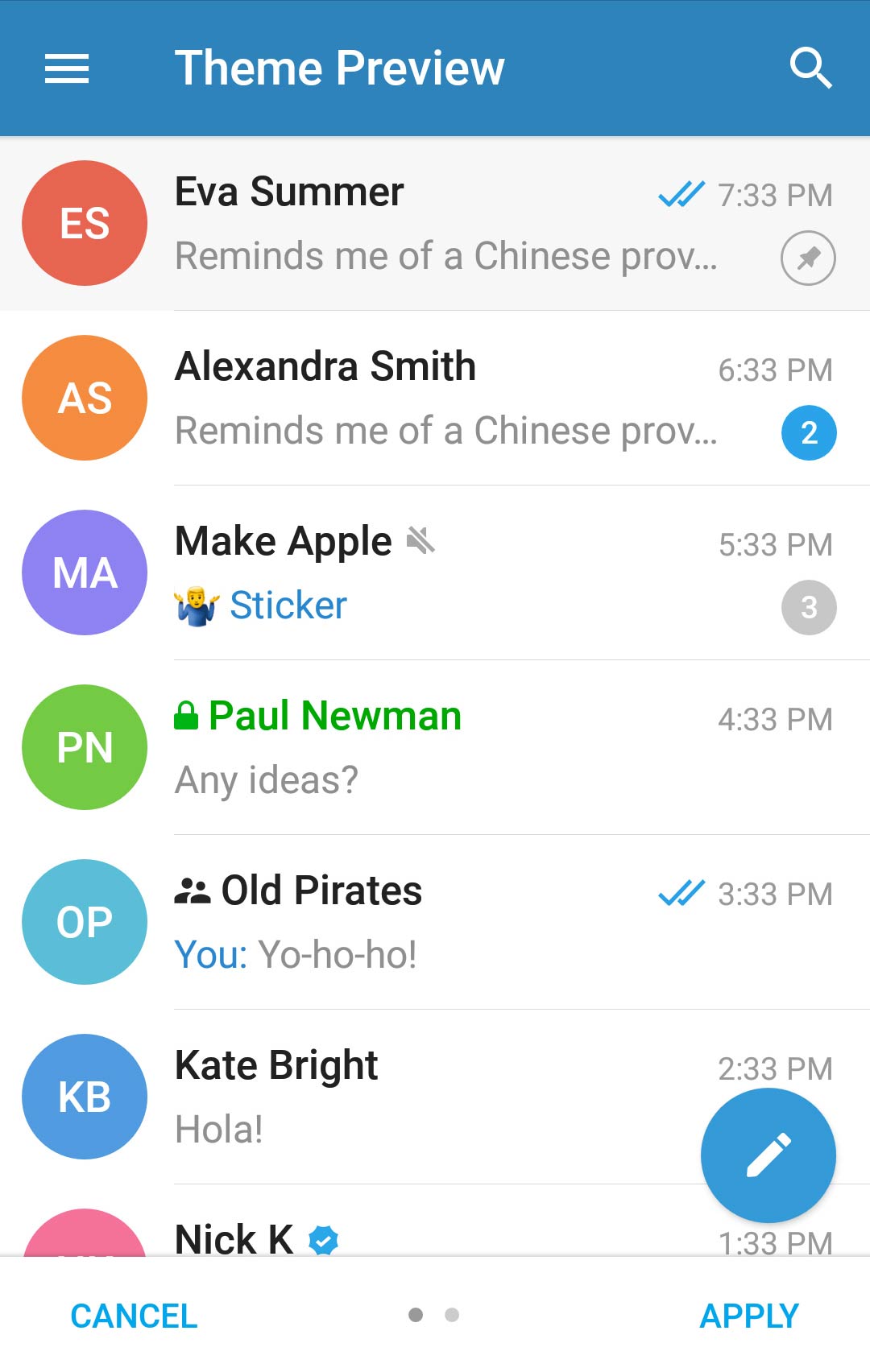Click the secret chat lock icon beside Paul Newman

pyautogui.click(x=186, y=714)
